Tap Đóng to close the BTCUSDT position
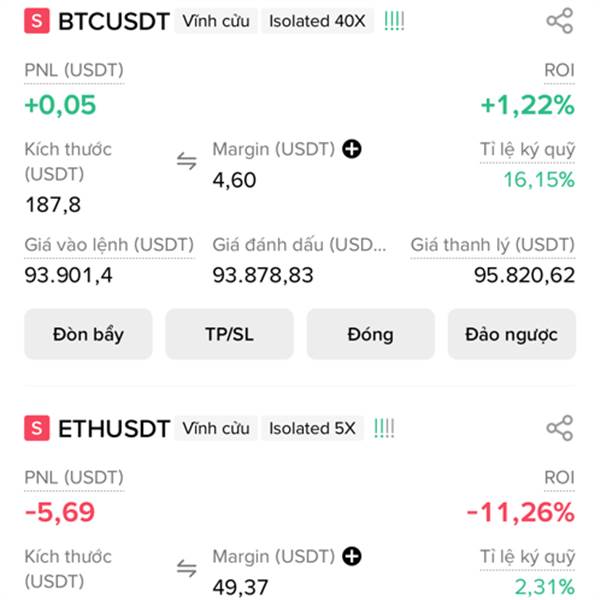600x600 pixels. pyautogui.click(x=370, y=334)
